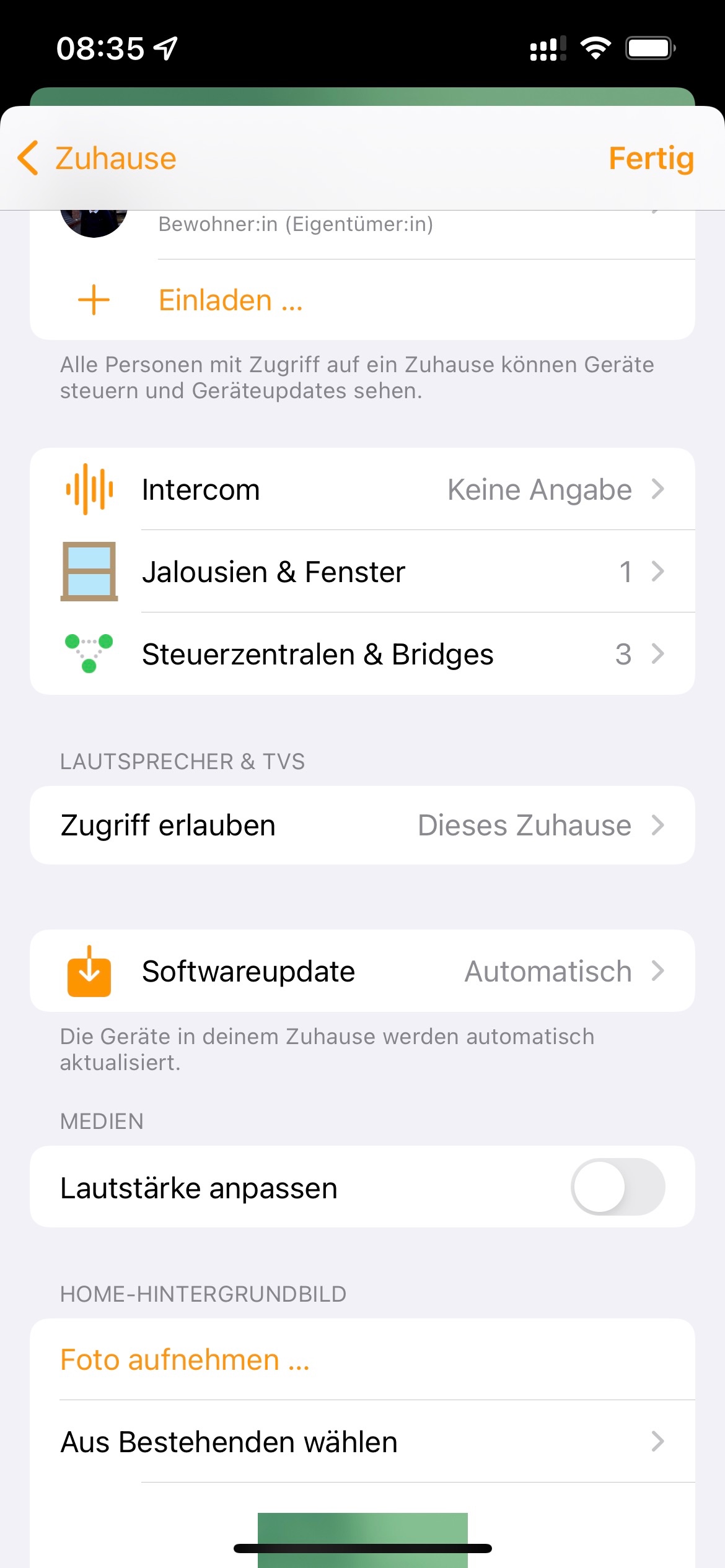The height and width of the screenshot is (1568, 725).
Task: Invite a person with Einladen
Action: [x=229, y=300]
